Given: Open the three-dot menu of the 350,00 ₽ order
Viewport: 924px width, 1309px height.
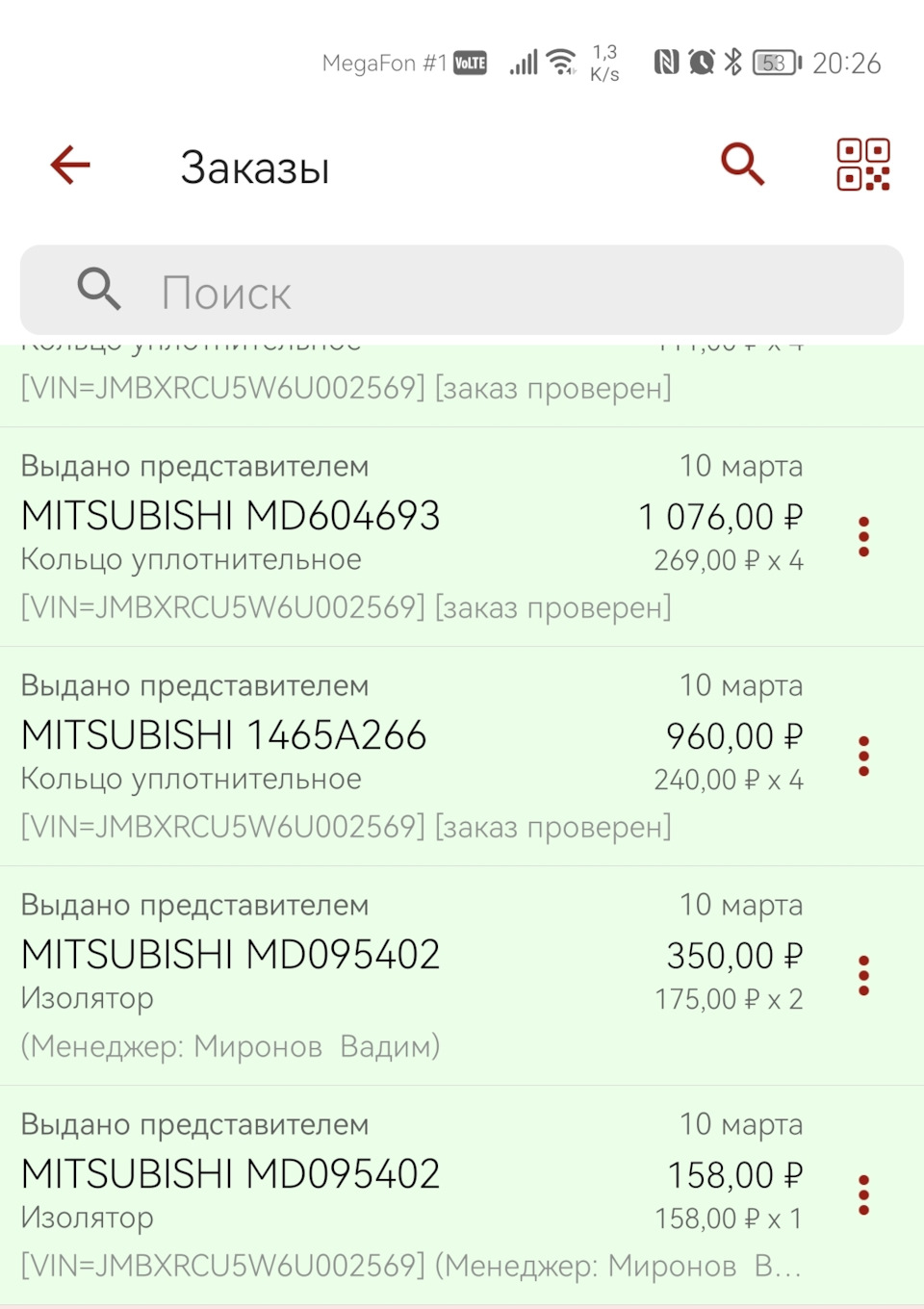Looking at the screenshot, I should [x=863, y=976].
